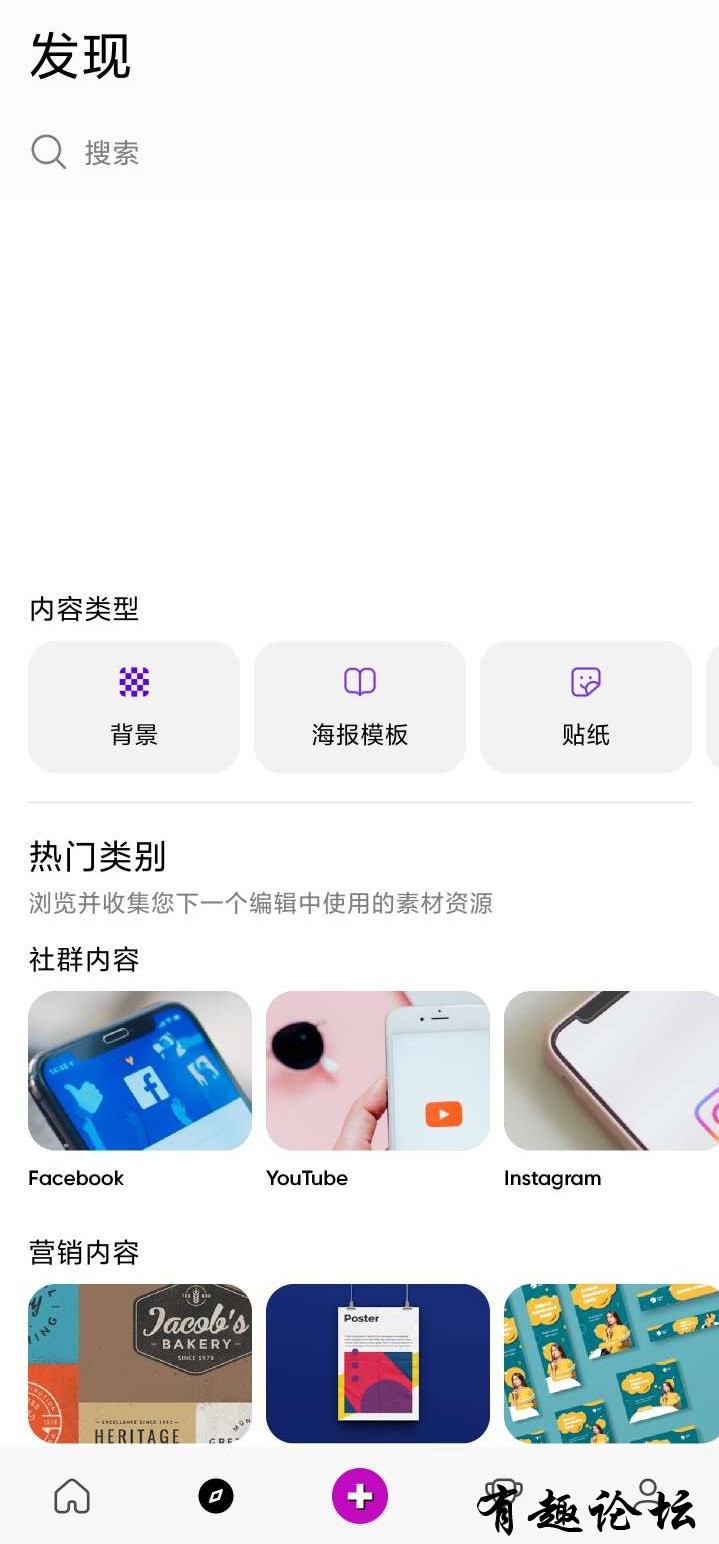Create new with the purple plus button
The image size is (719, 1544).
click(360, 1496)
